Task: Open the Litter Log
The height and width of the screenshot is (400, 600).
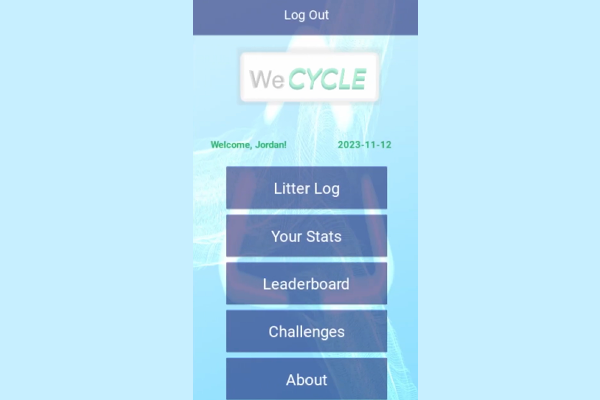Action: (306, 188)
